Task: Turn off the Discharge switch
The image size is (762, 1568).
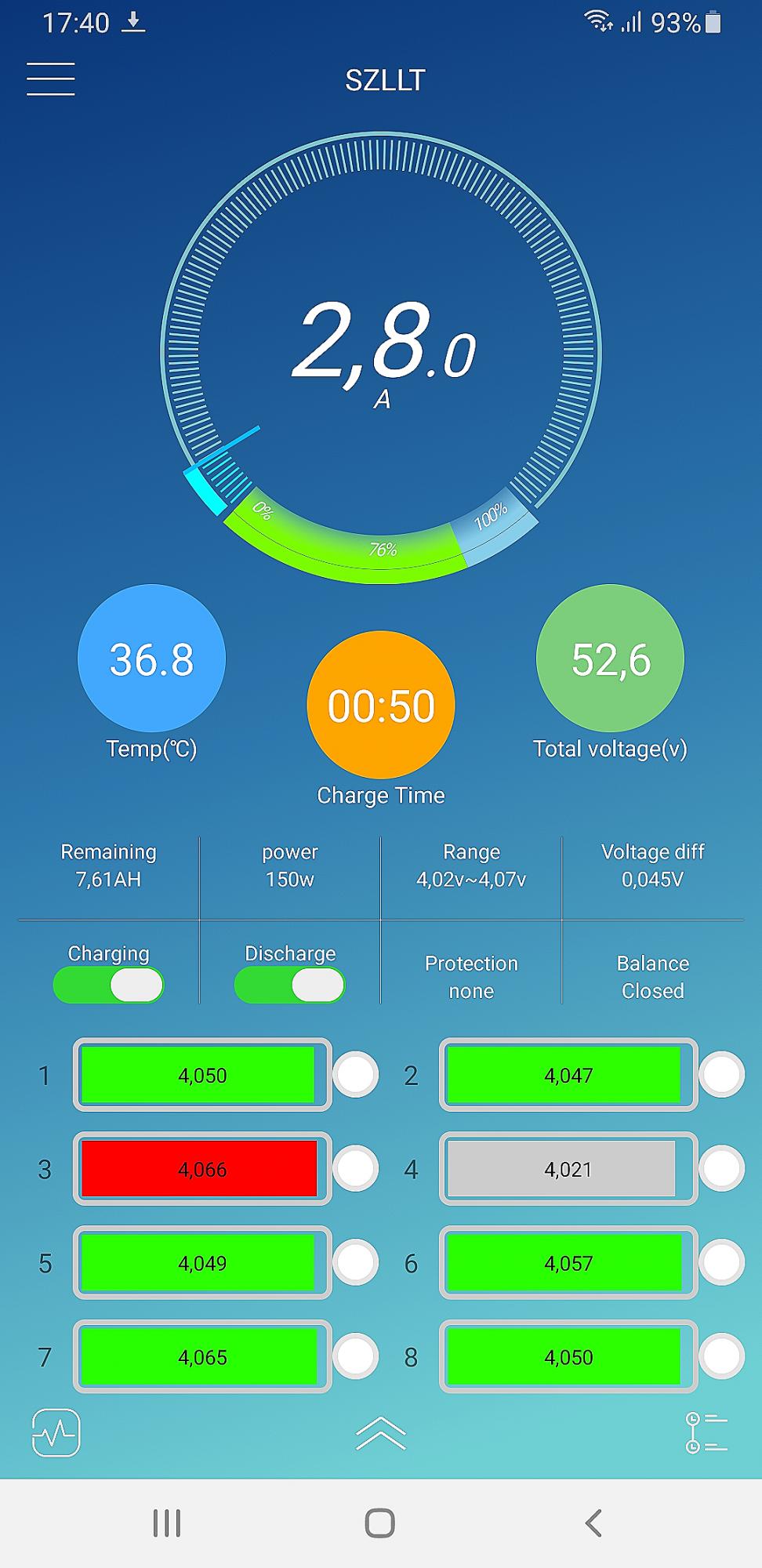Action: tap(289, 985)
